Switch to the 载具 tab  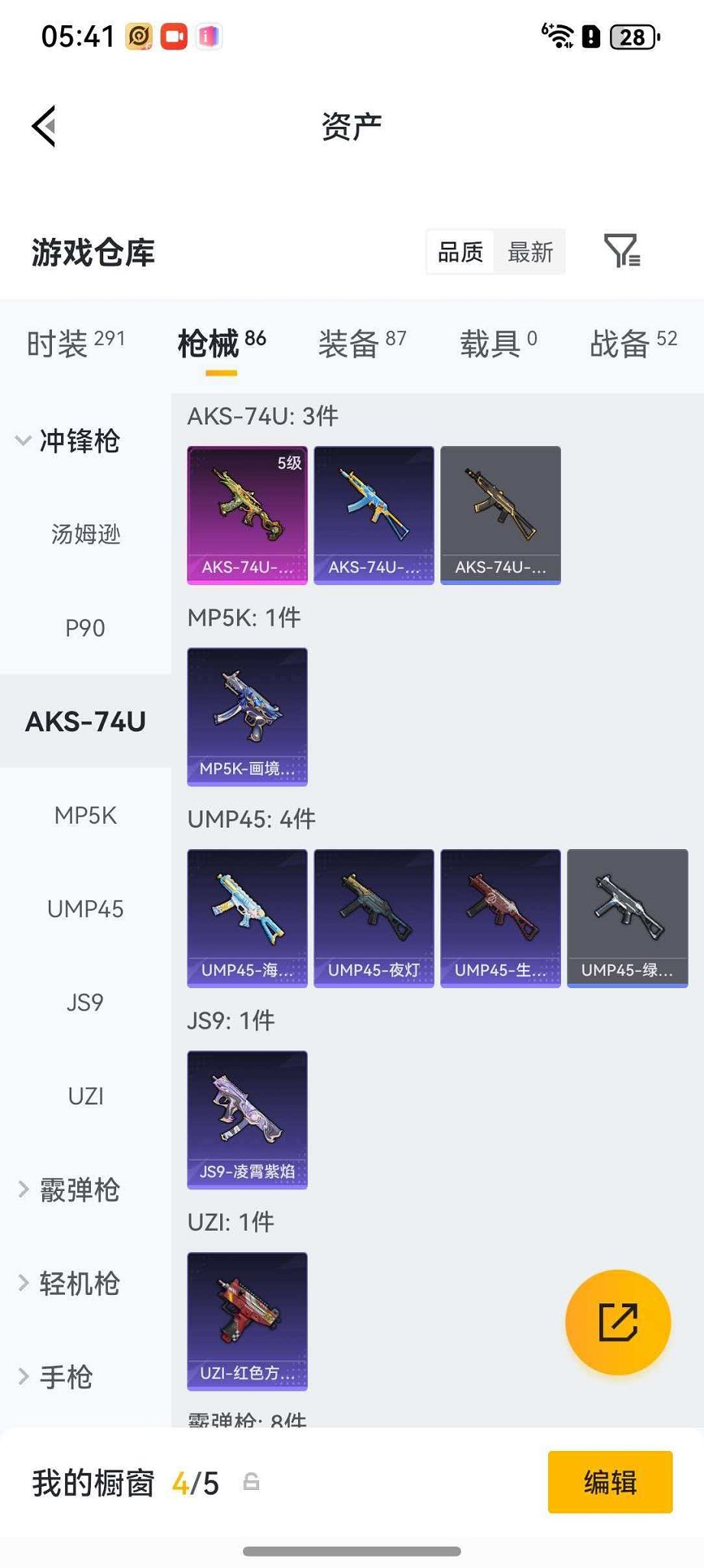coord(498,343)
